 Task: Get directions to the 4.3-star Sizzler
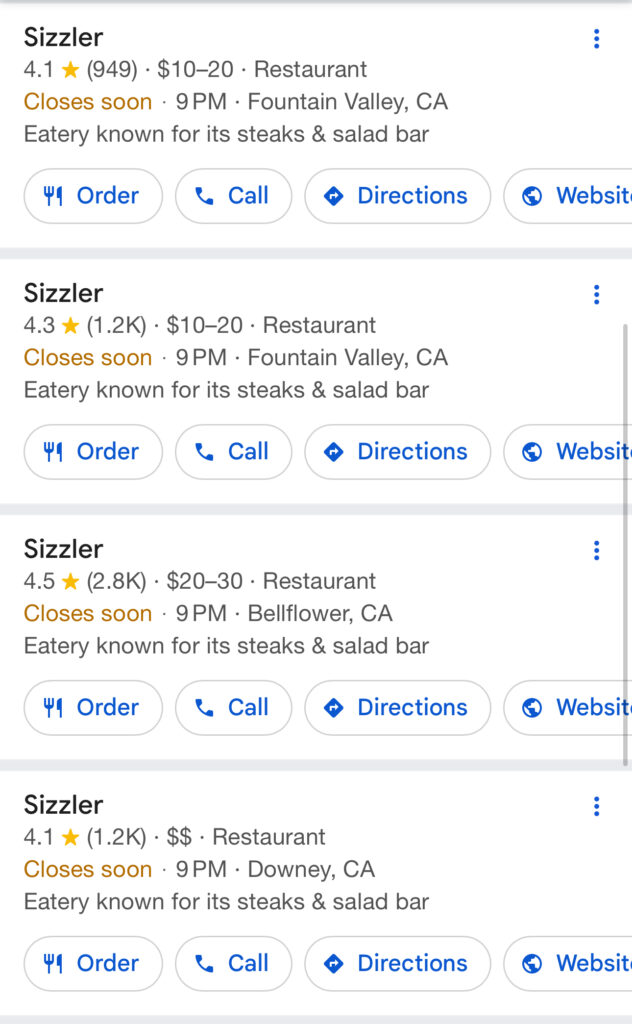click(x=397, y=452)
